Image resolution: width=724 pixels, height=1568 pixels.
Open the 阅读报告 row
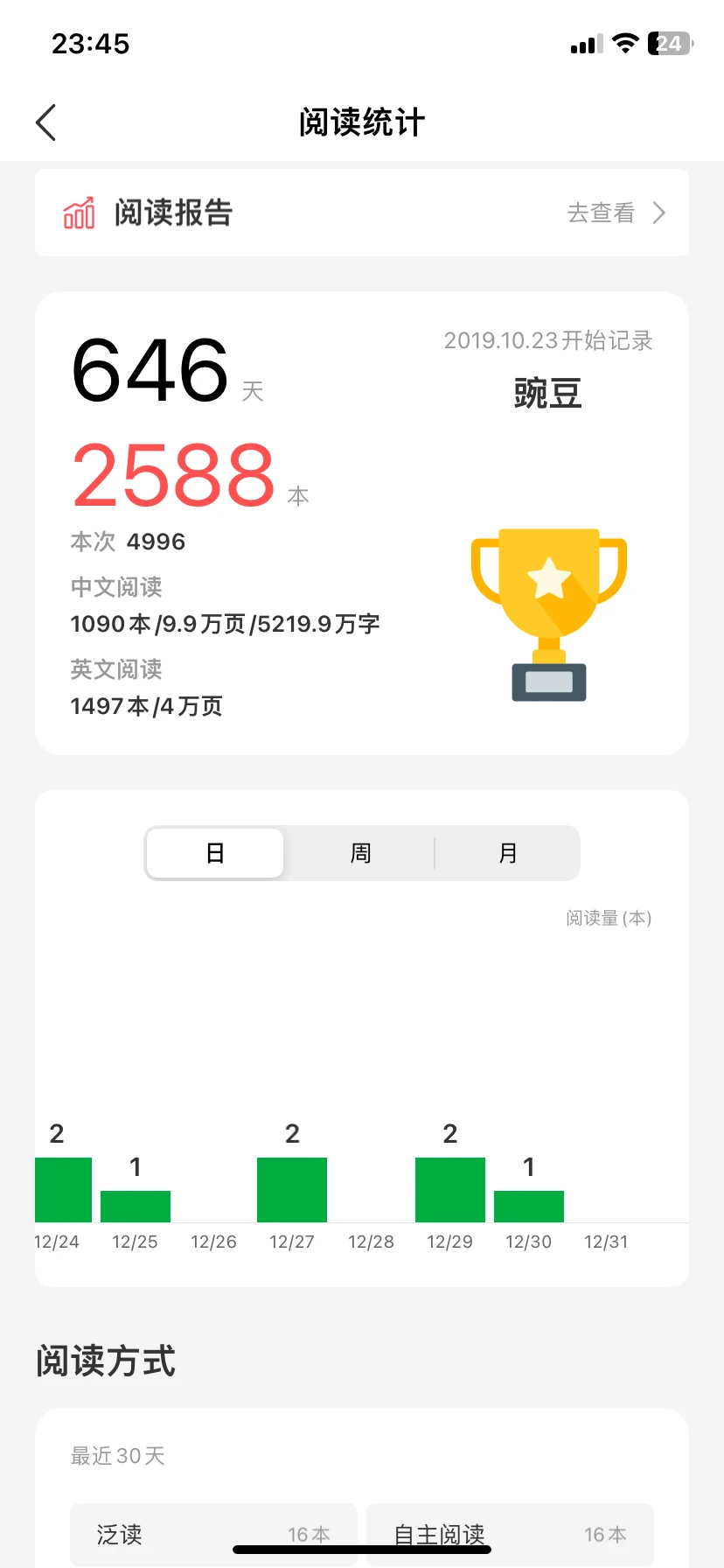(362, 213)
